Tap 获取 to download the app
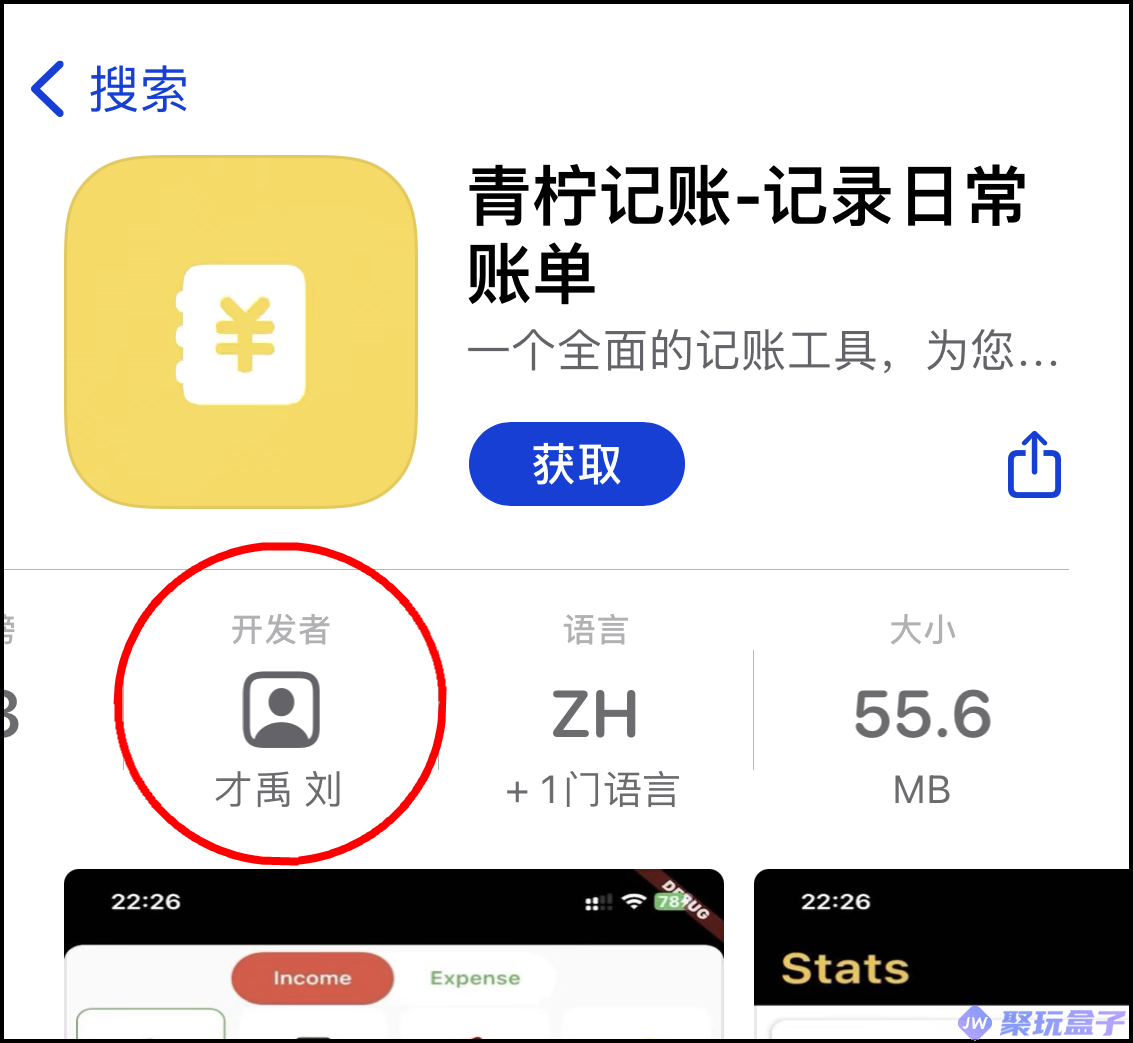The image size is (1133, 1043). click(x=576, y=465)
